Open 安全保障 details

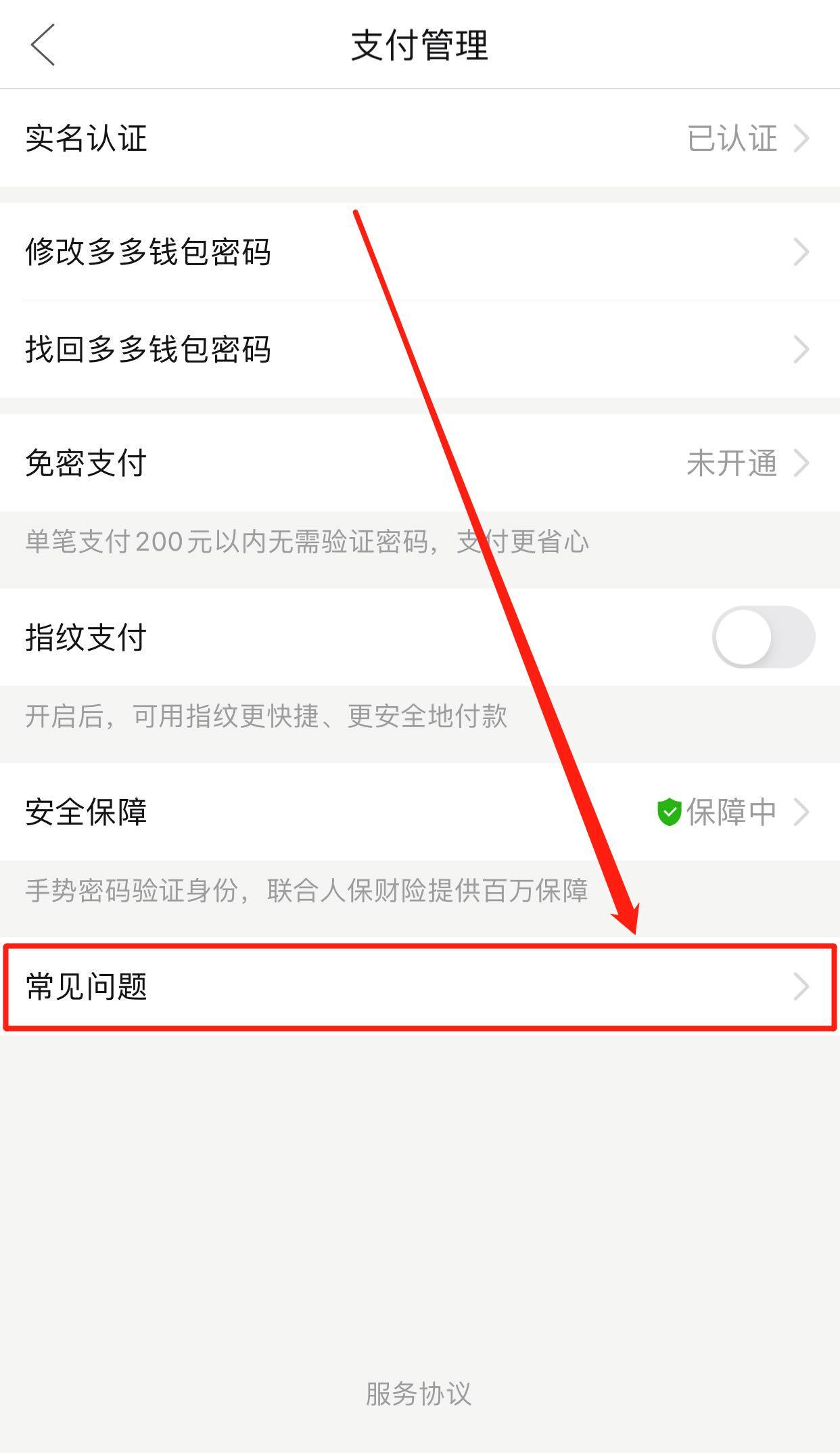[x=419, y=812]
